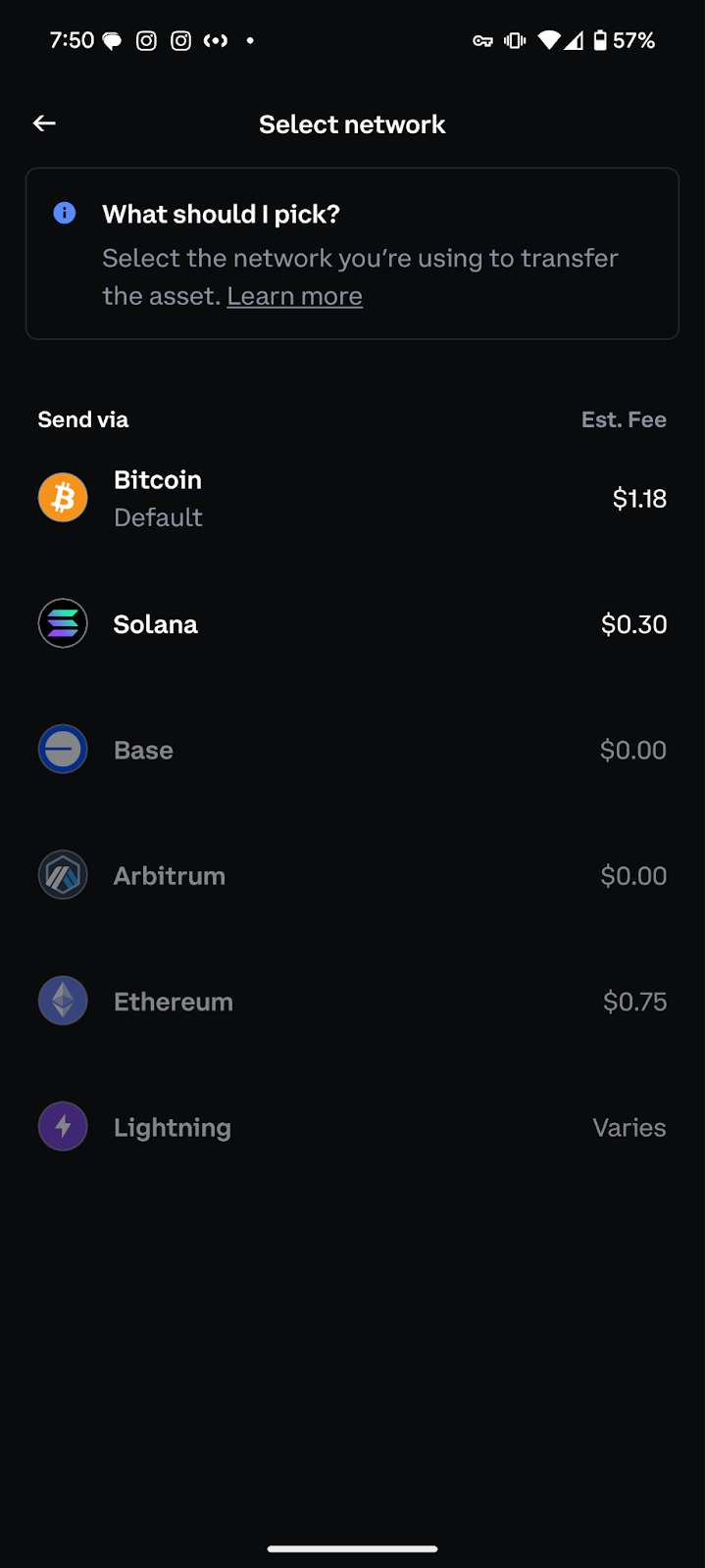Choose Solana as the network

352,624
